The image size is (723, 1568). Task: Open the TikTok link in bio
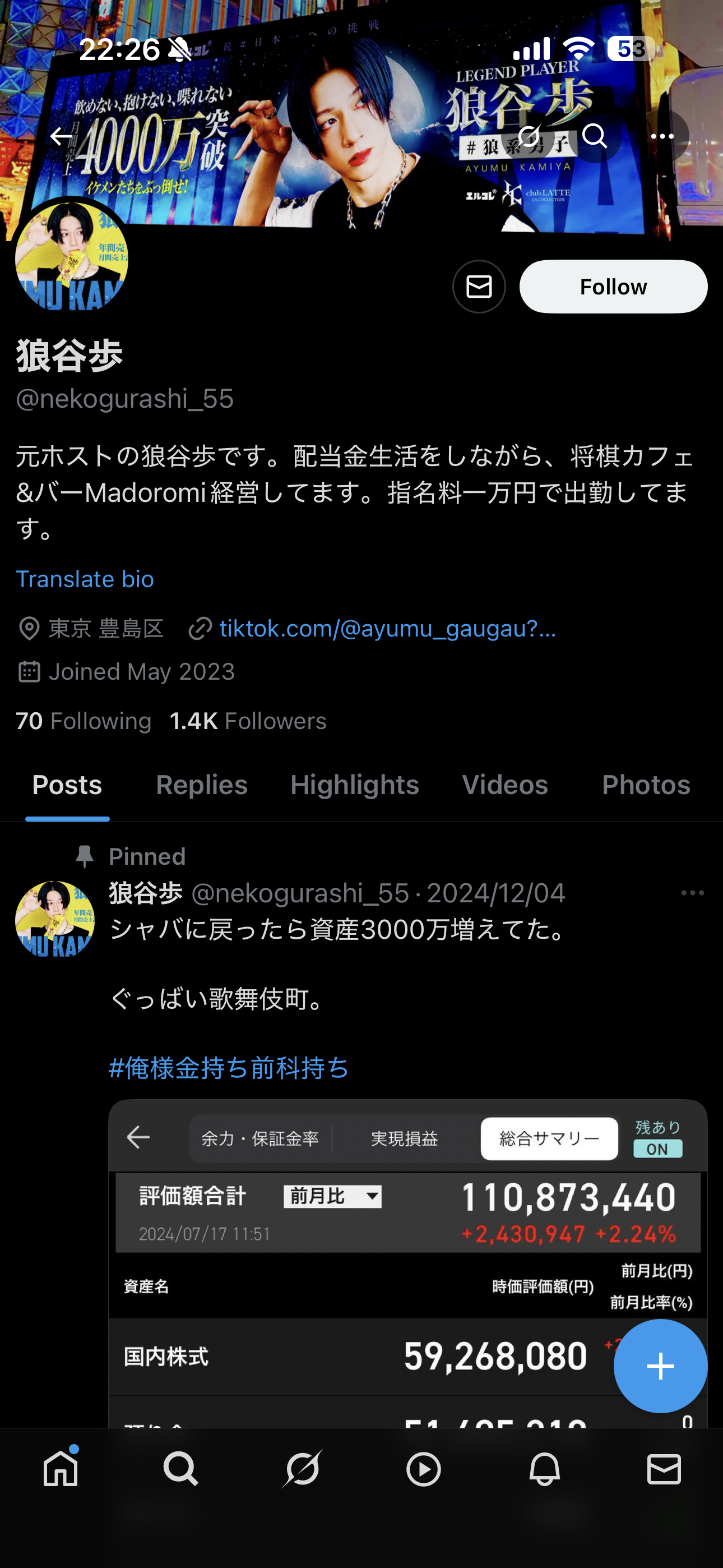coord(387,628)
